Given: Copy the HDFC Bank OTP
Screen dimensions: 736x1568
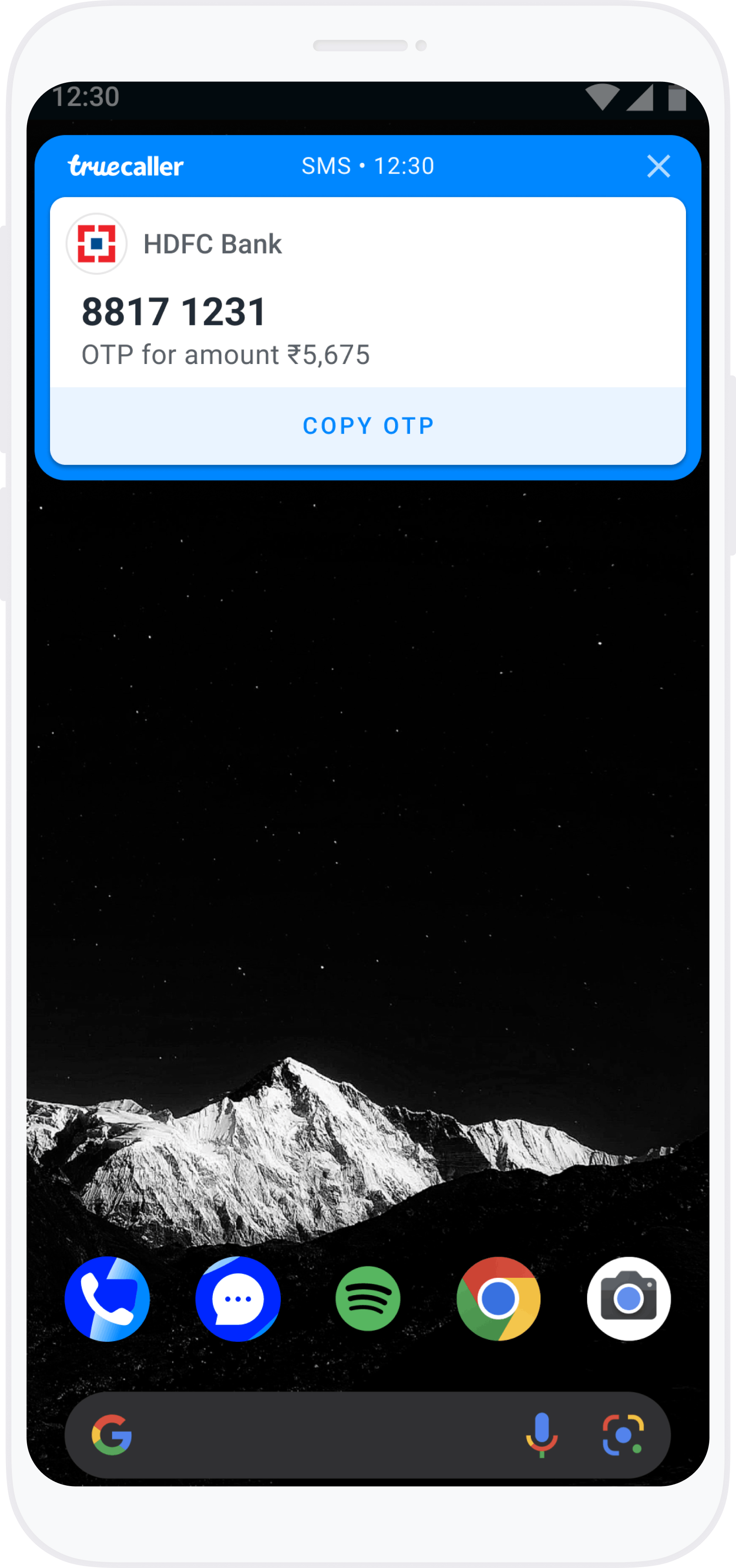Looking at the screenshot, I should [x=368, y=426].
